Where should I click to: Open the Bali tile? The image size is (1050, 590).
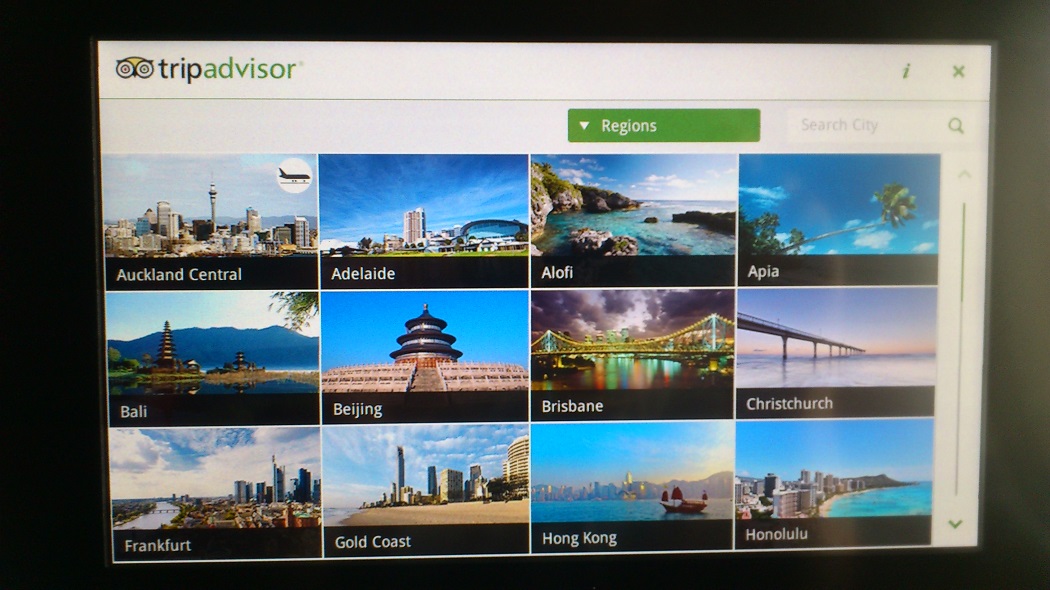[x=212, y=357]
